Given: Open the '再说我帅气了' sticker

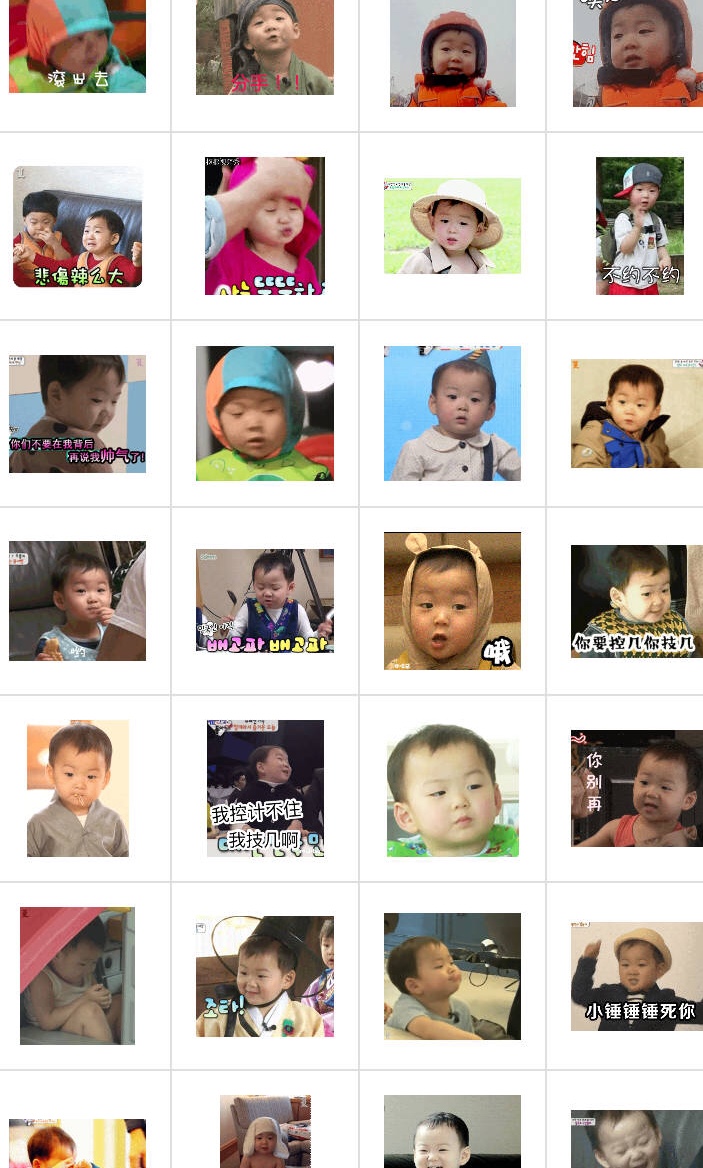Looking at the screenshot, I should click(x=77, y=413).
